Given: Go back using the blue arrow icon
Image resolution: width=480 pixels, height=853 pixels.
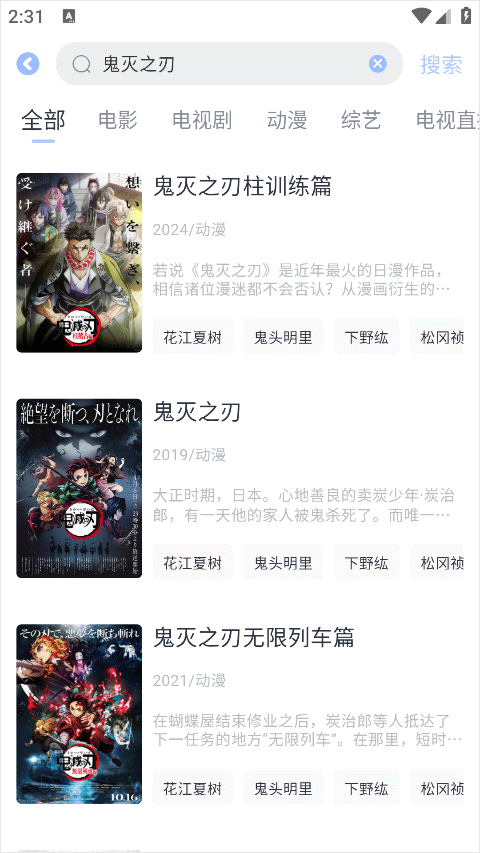Looking at the screenshot, I should (28, 64).
